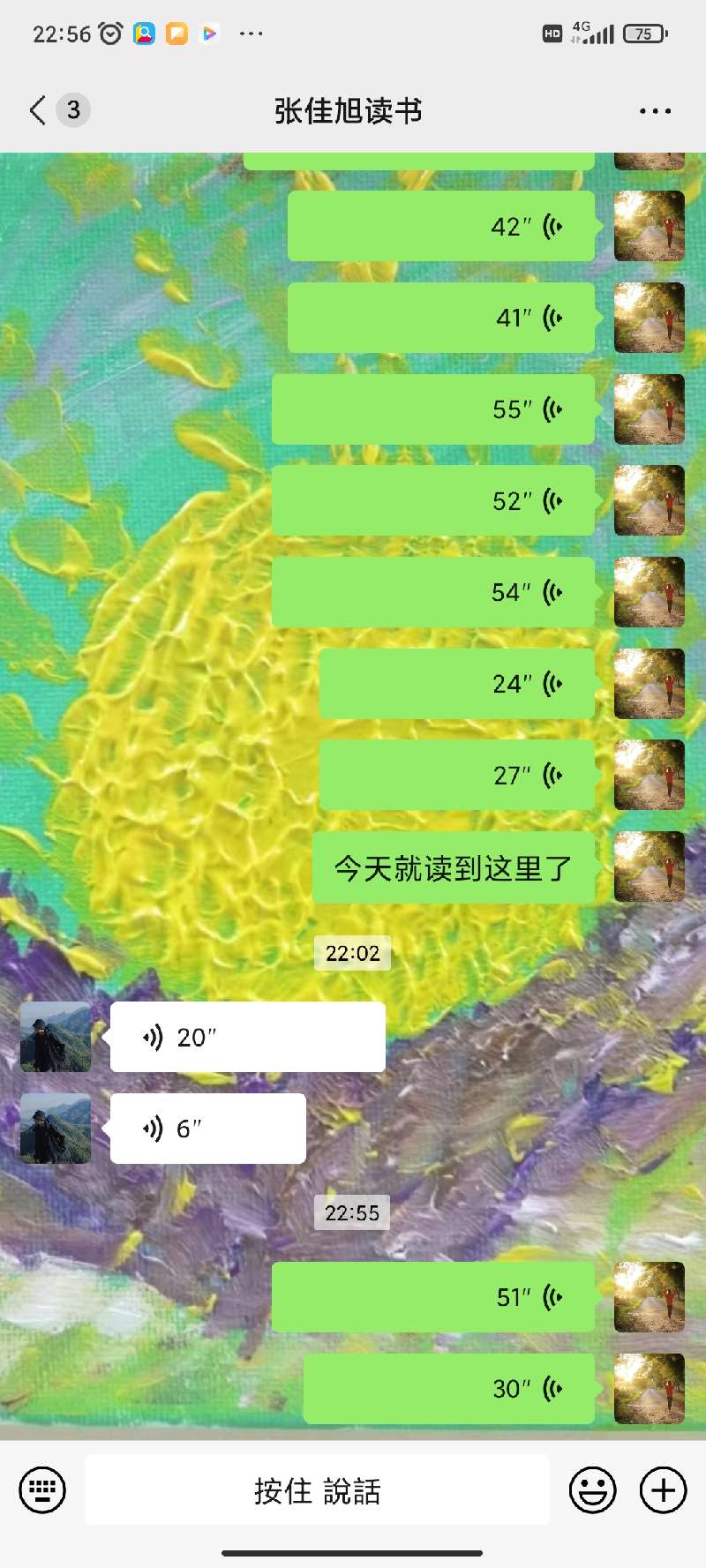Image resolution: width=706 pixels, height=1568 pixels.
Task: Switch to keyboard text input
Action: coord(42,1490)
